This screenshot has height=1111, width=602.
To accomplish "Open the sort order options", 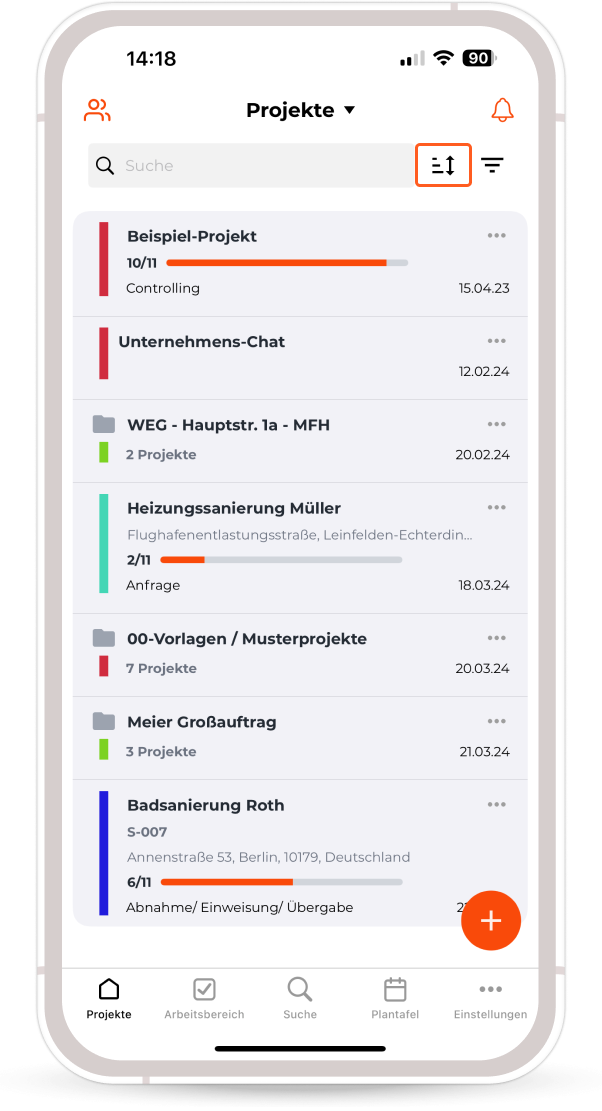I will coord(443,165).
